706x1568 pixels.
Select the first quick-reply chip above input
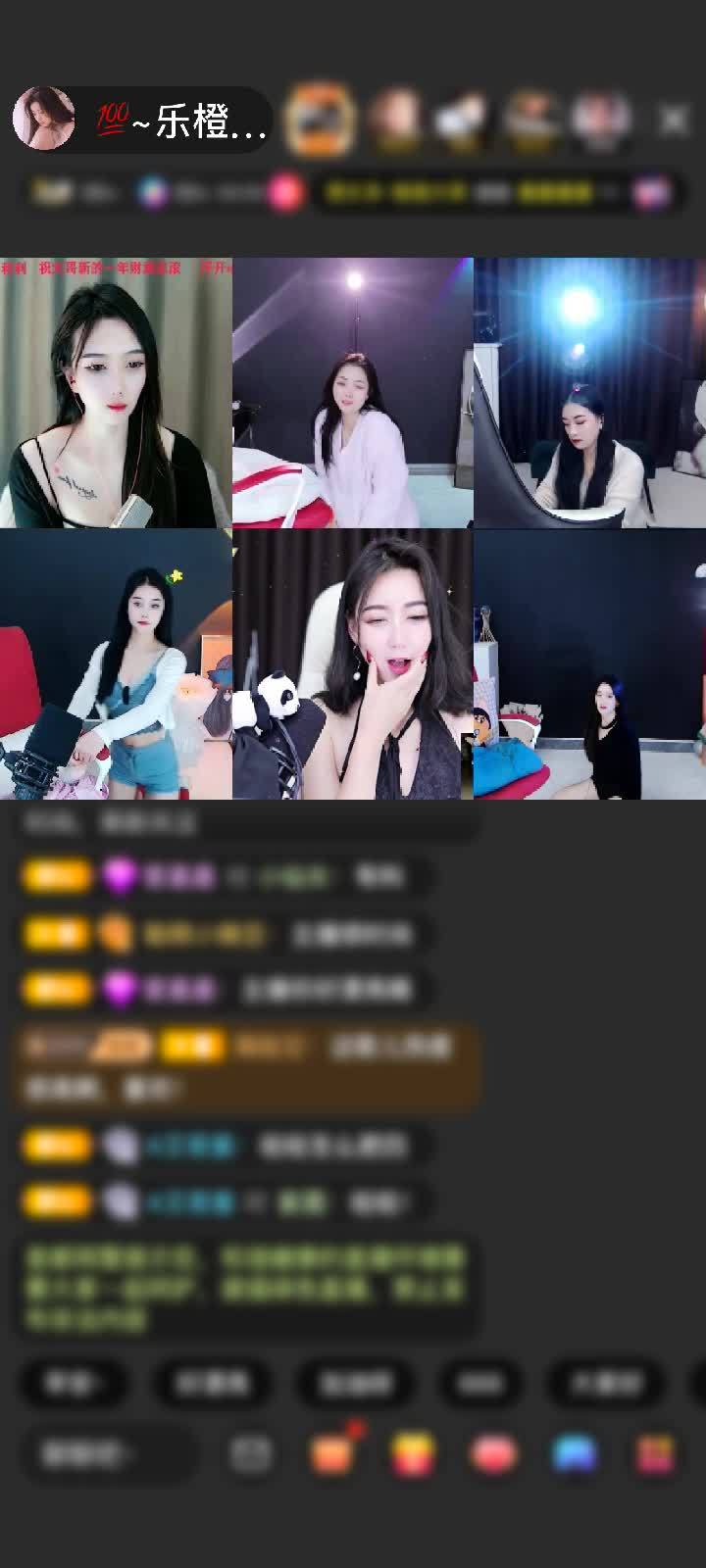pyautogui.click(x=74, y=1383)
